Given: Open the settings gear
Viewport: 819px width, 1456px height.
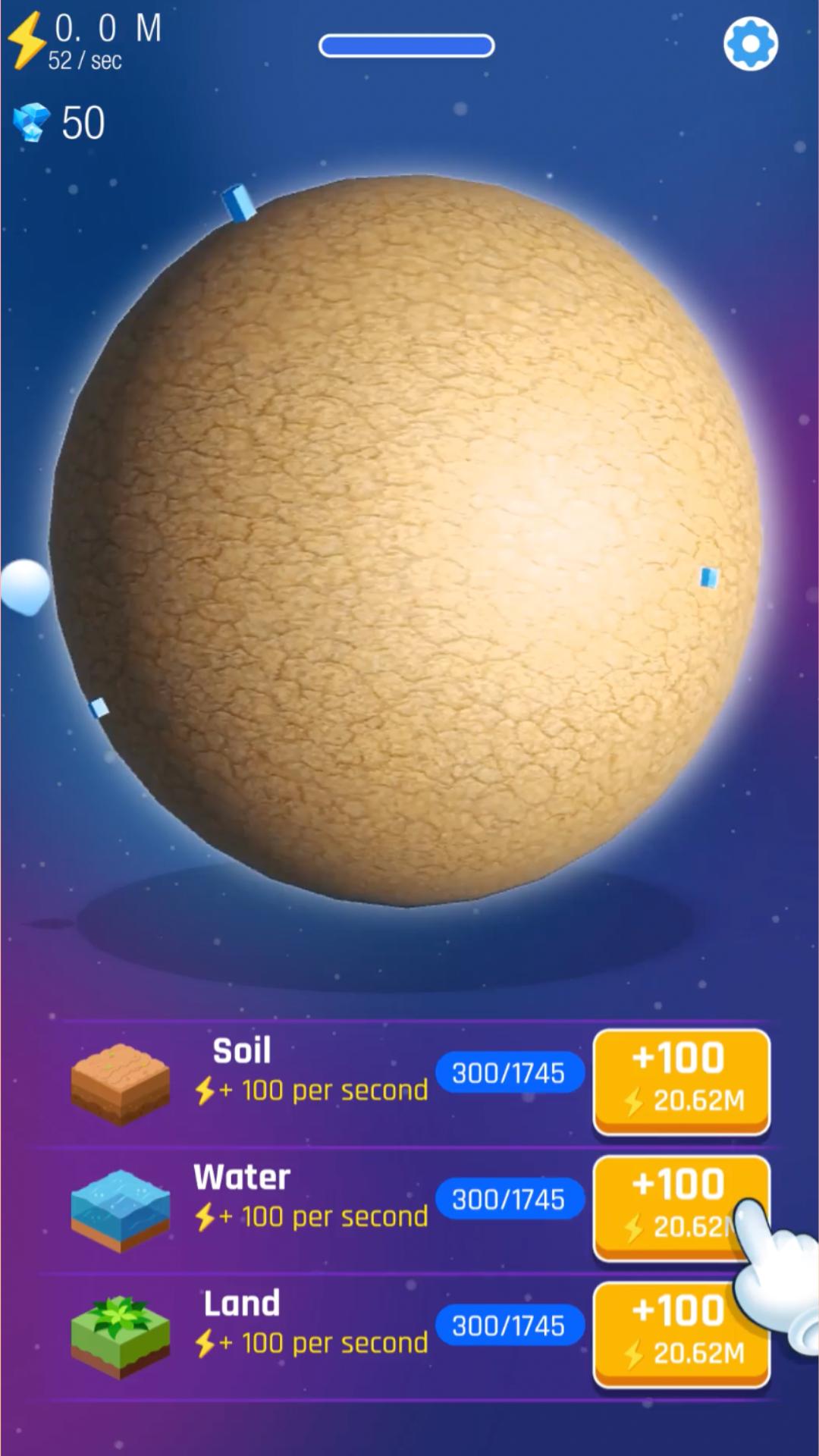Looking at the screenshot, I should click(750, 44).
